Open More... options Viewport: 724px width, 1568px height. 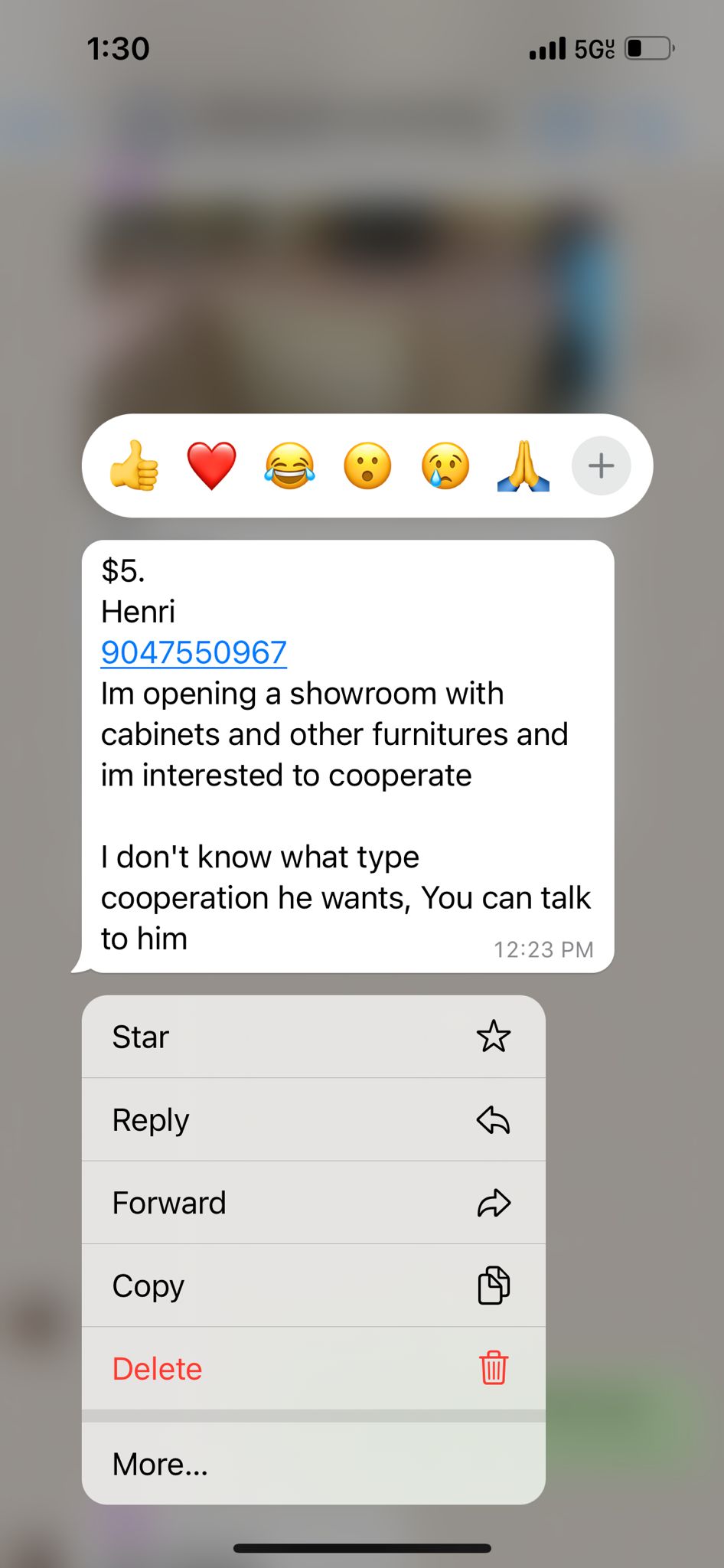[314, 1464]
